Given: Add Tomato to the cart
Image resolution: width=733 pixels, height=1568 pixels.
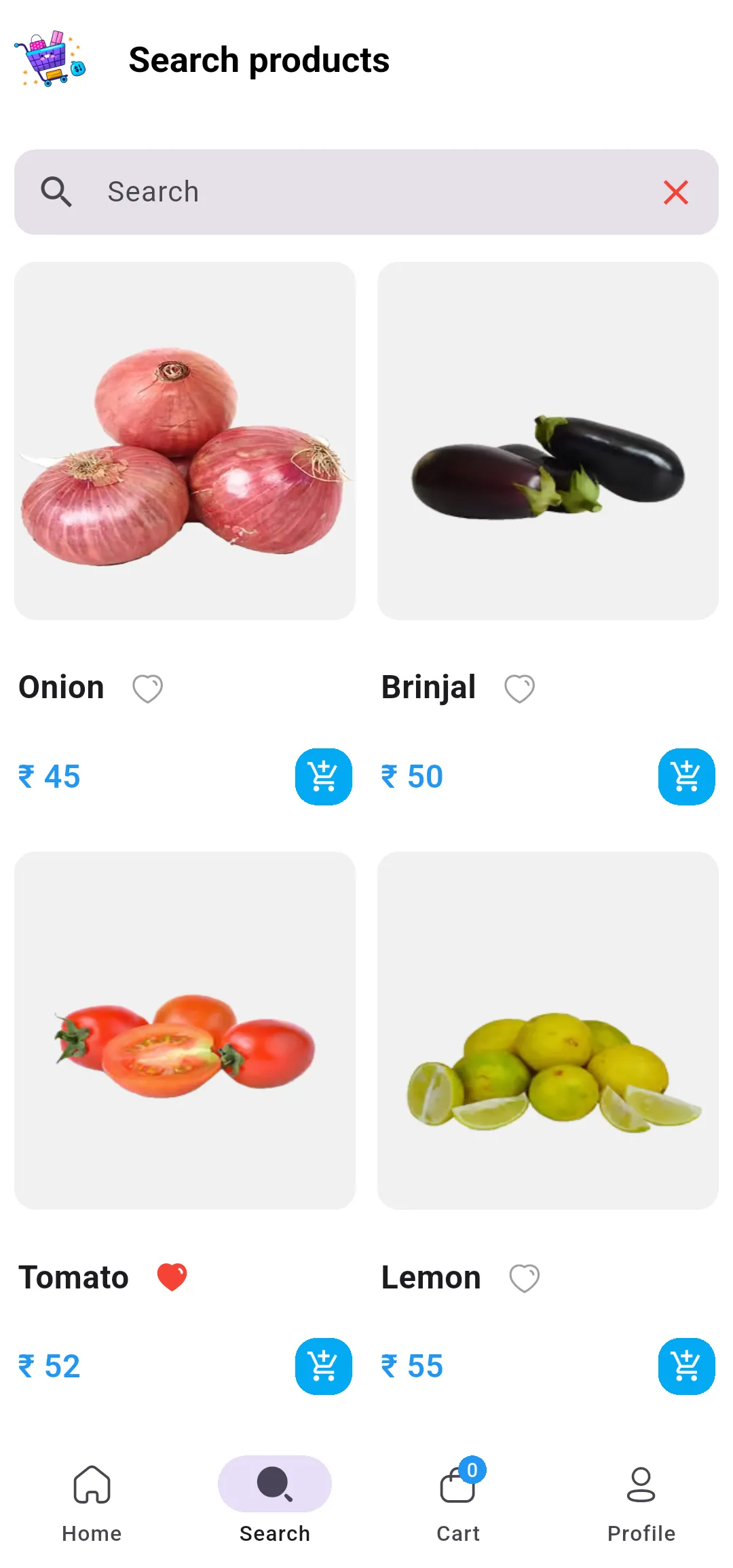Looking at the screenshot, I should click(x=323, y=1366).
